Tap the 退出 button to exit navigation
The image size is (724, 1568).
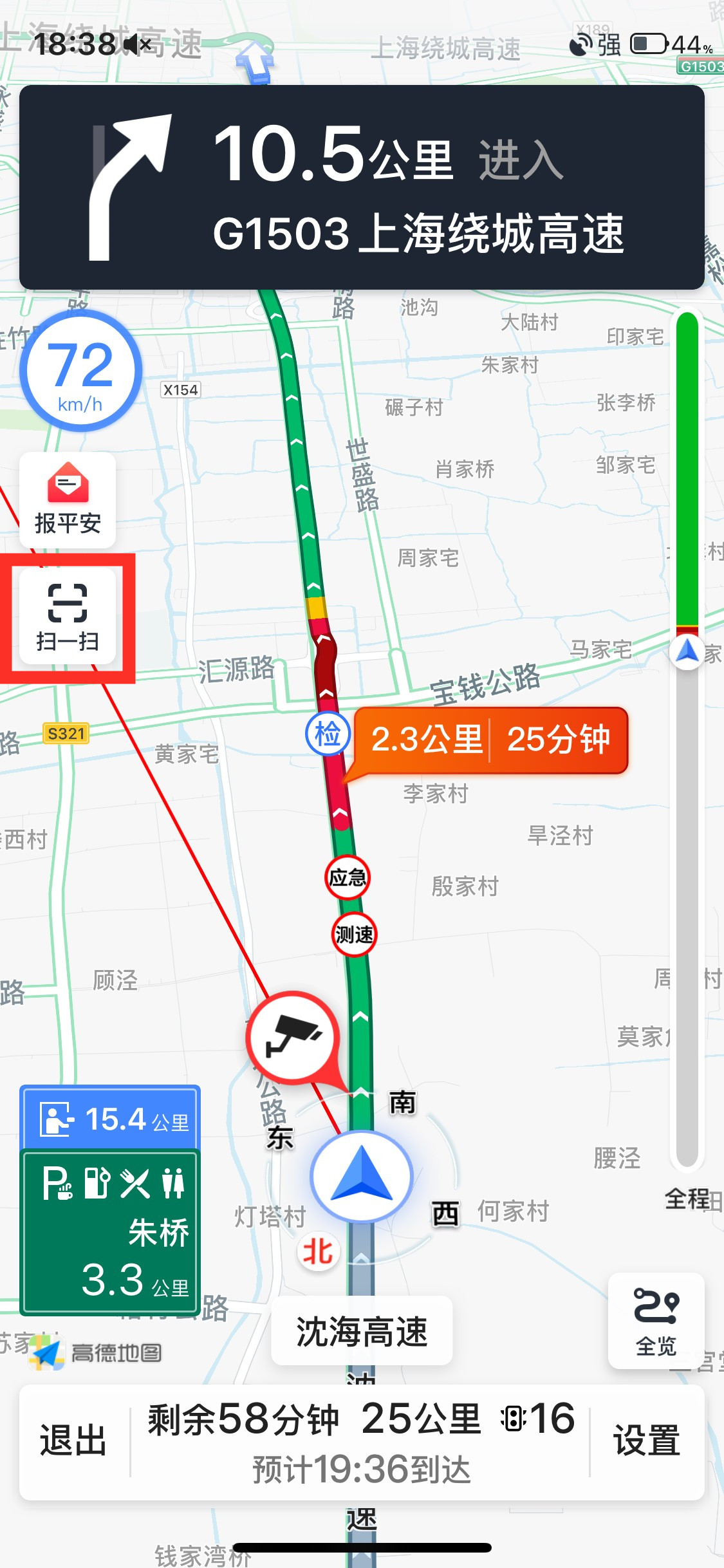click(x=73, y=1441)
